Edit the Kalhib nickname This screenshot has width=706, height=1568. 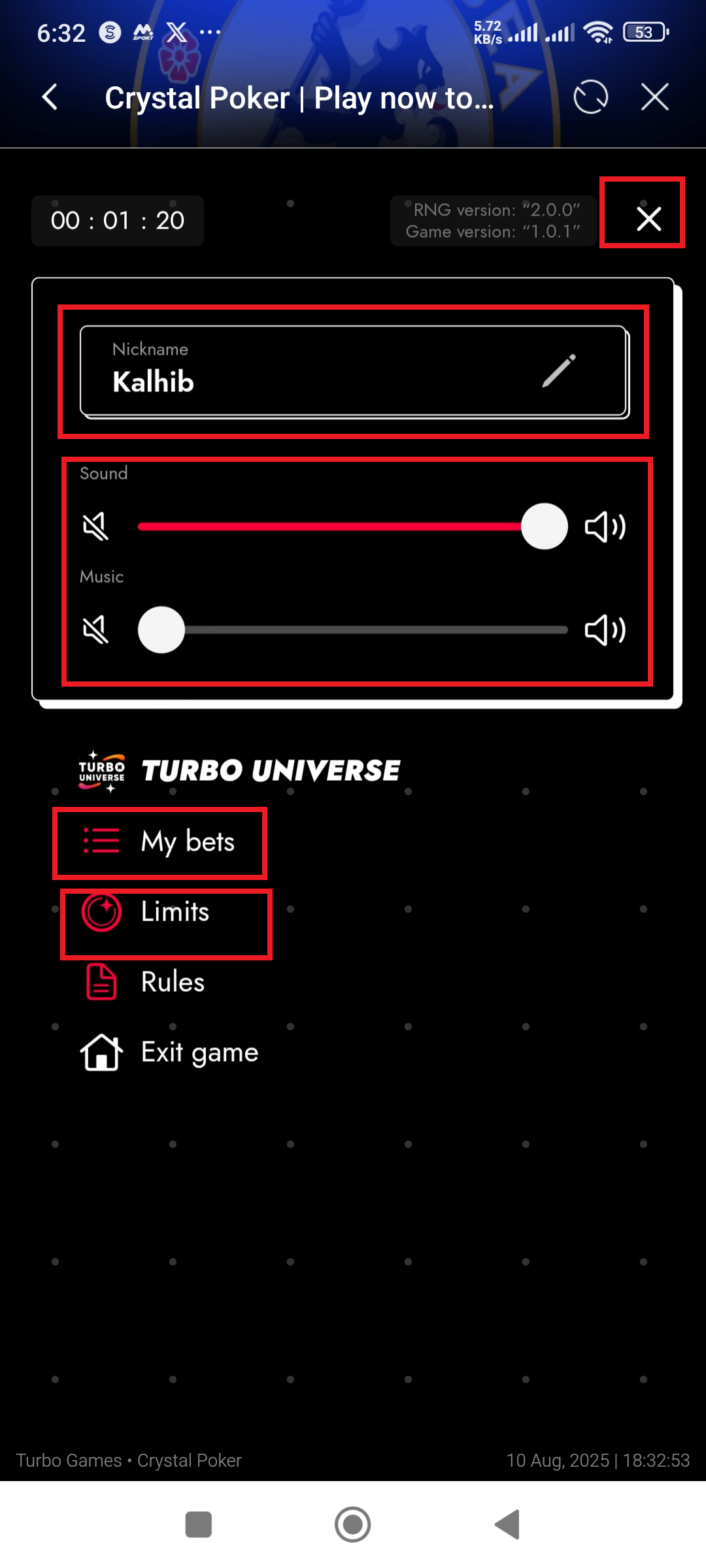pyautogui.click(x=559, y=371)
